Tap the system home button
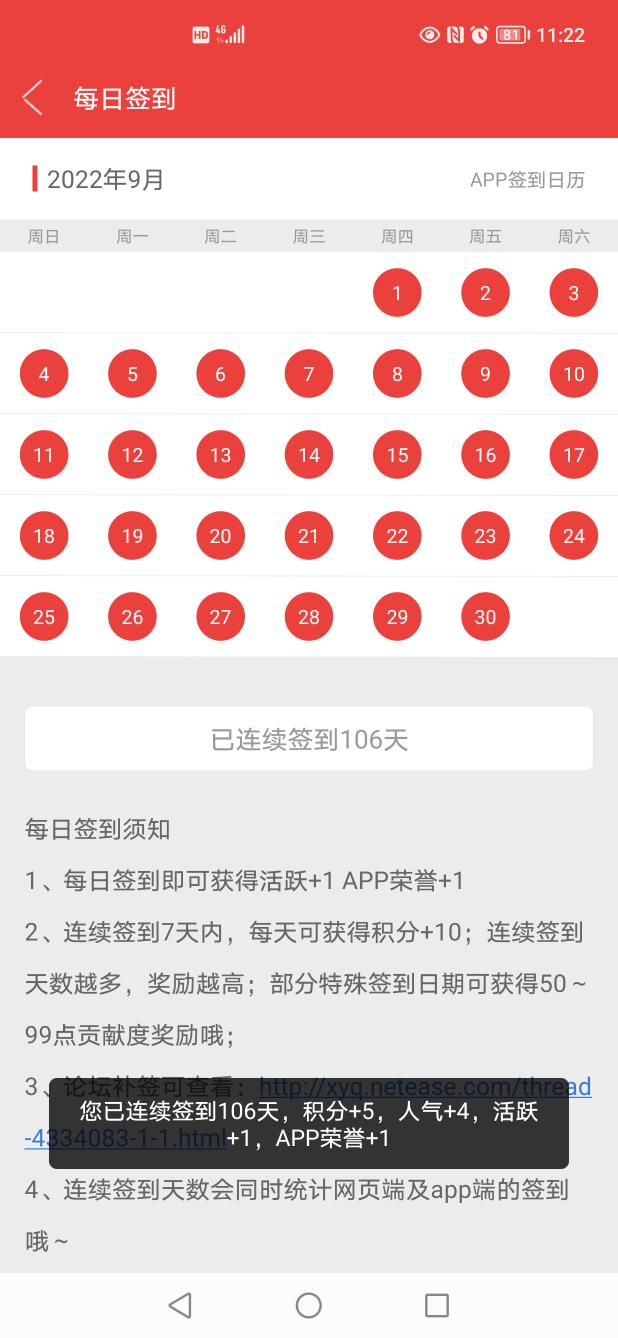 point(309,1305)
